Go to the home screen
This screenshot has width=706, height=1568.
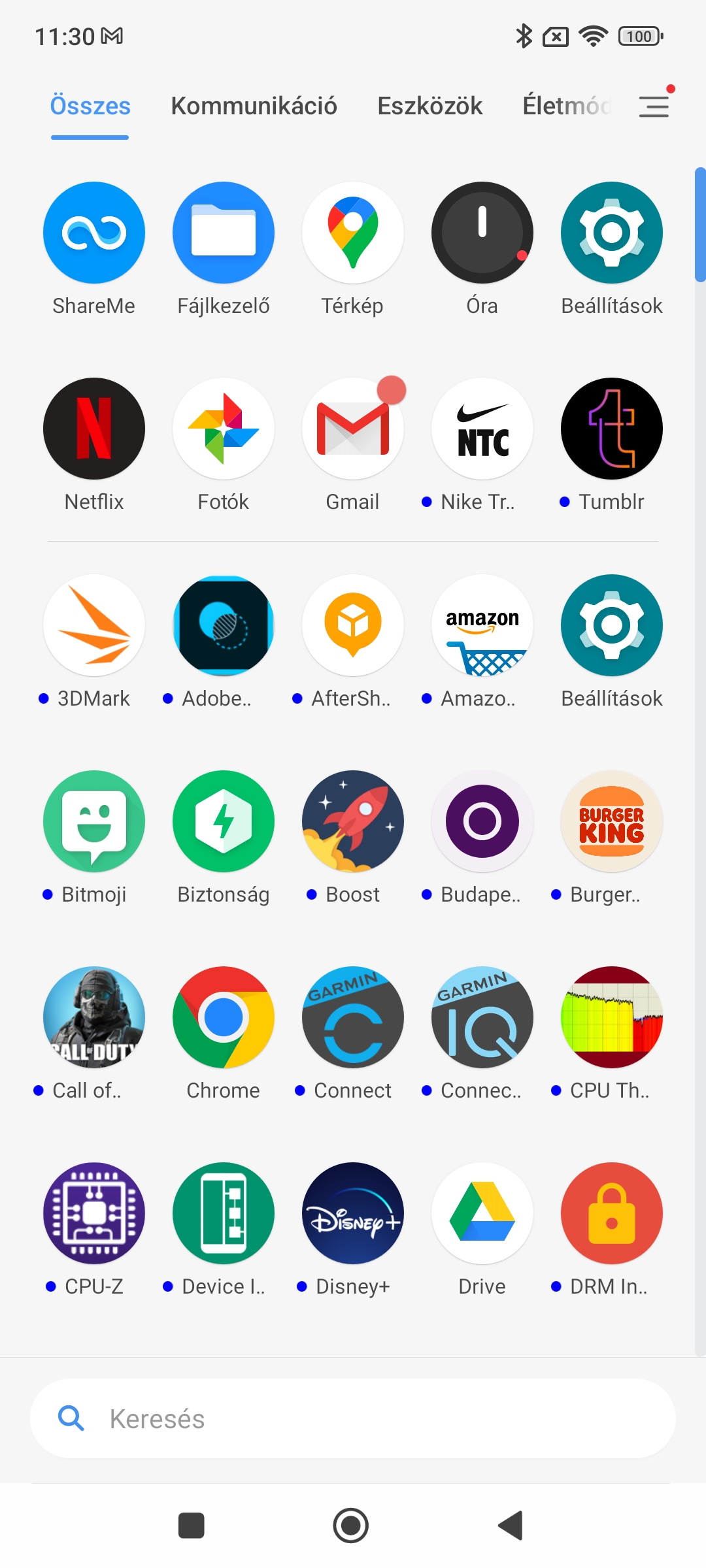pos(351,1526)
